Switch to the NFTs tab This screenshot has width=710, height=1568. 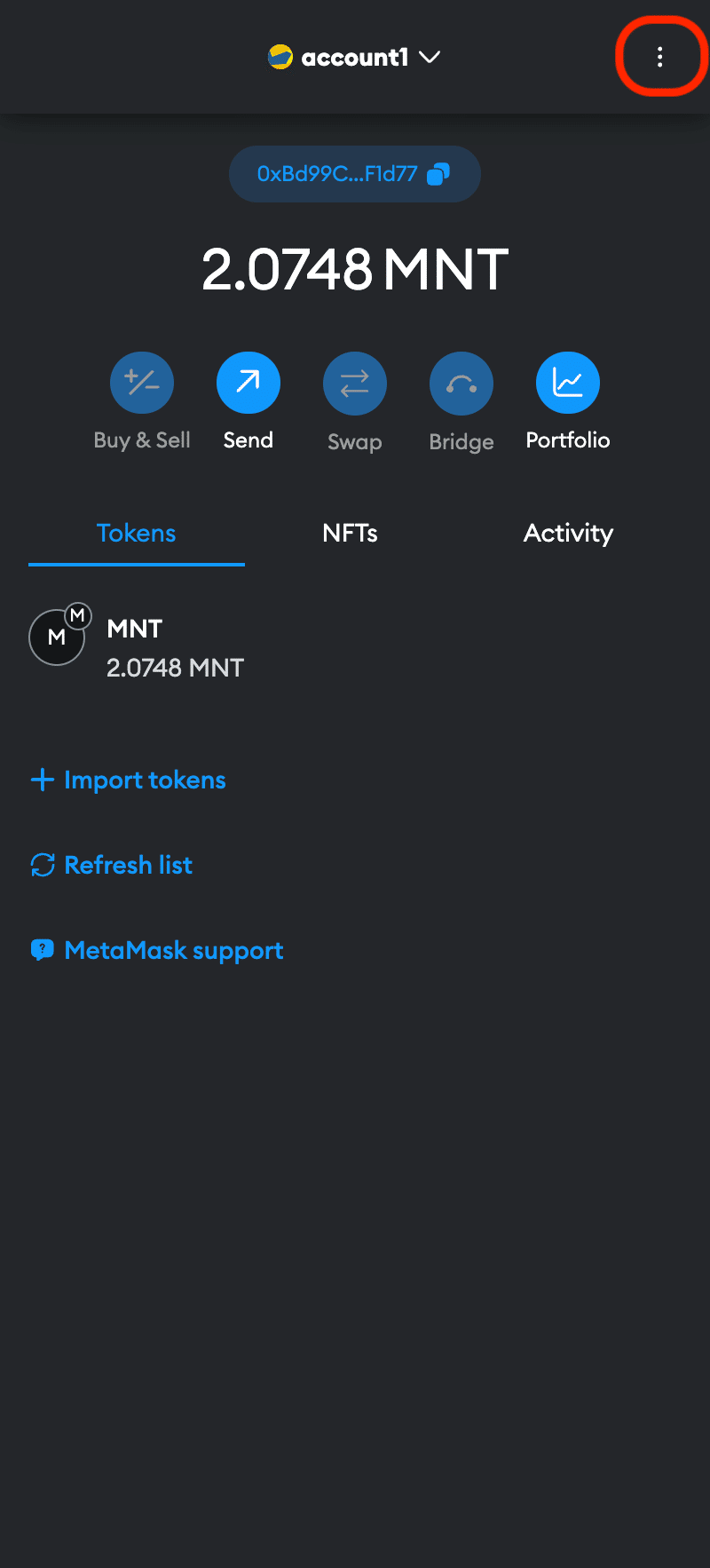coord(350,533)
